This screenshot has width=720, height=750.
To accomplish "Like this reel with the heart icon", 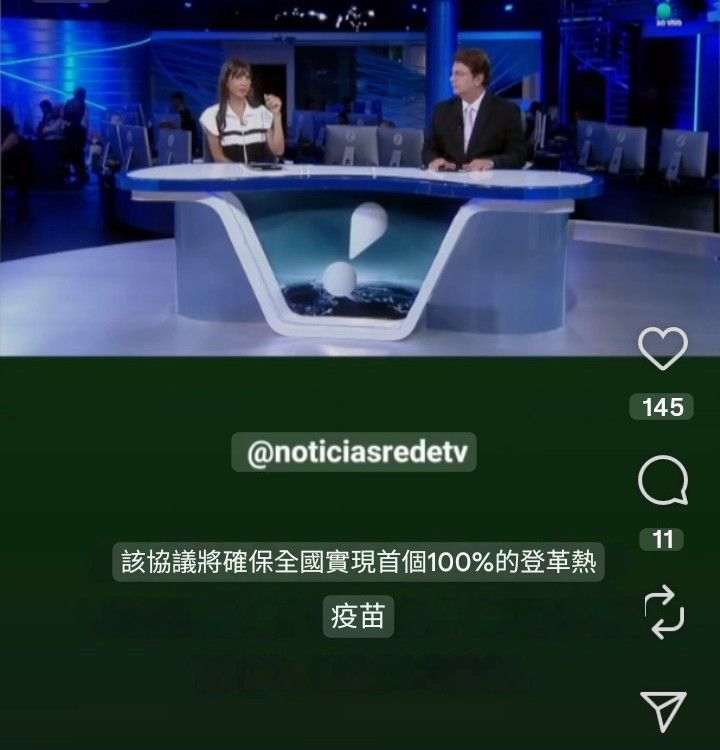I will click(x=662, y=349).
